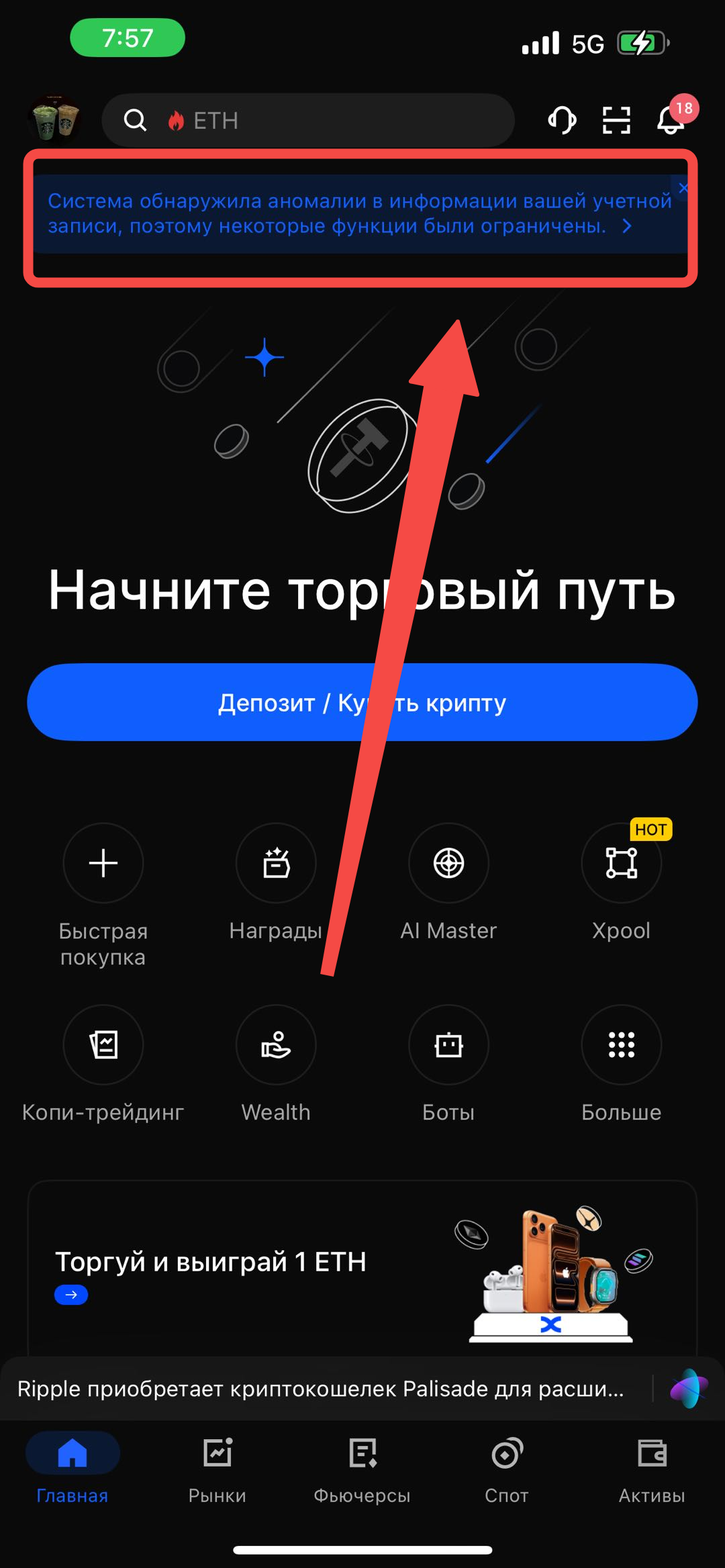725x1568 pixels.
Task: Dismiss the account restriction banner
Action: 683,189
